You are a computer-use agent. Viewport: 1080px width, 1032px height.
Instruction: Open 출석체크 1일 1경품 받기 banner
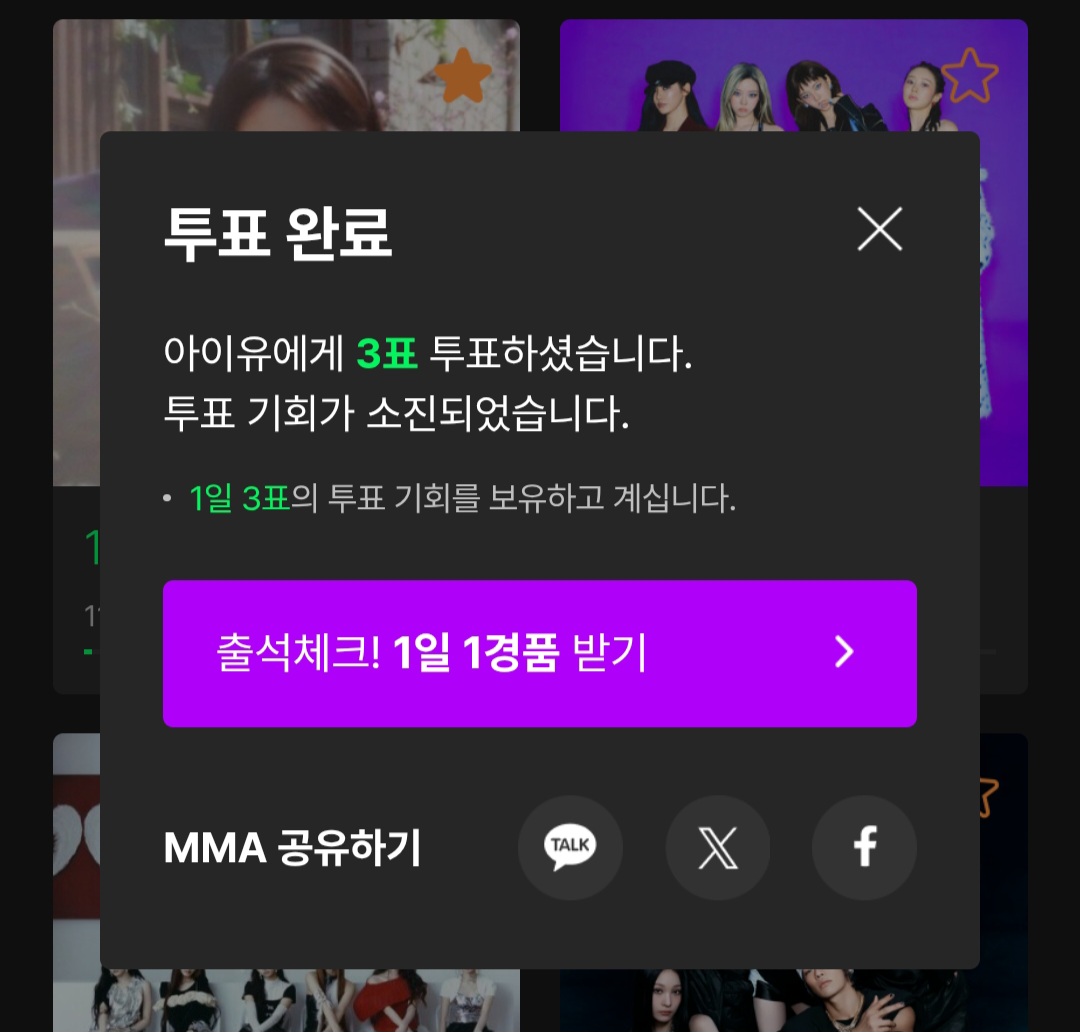click(539, 653)
